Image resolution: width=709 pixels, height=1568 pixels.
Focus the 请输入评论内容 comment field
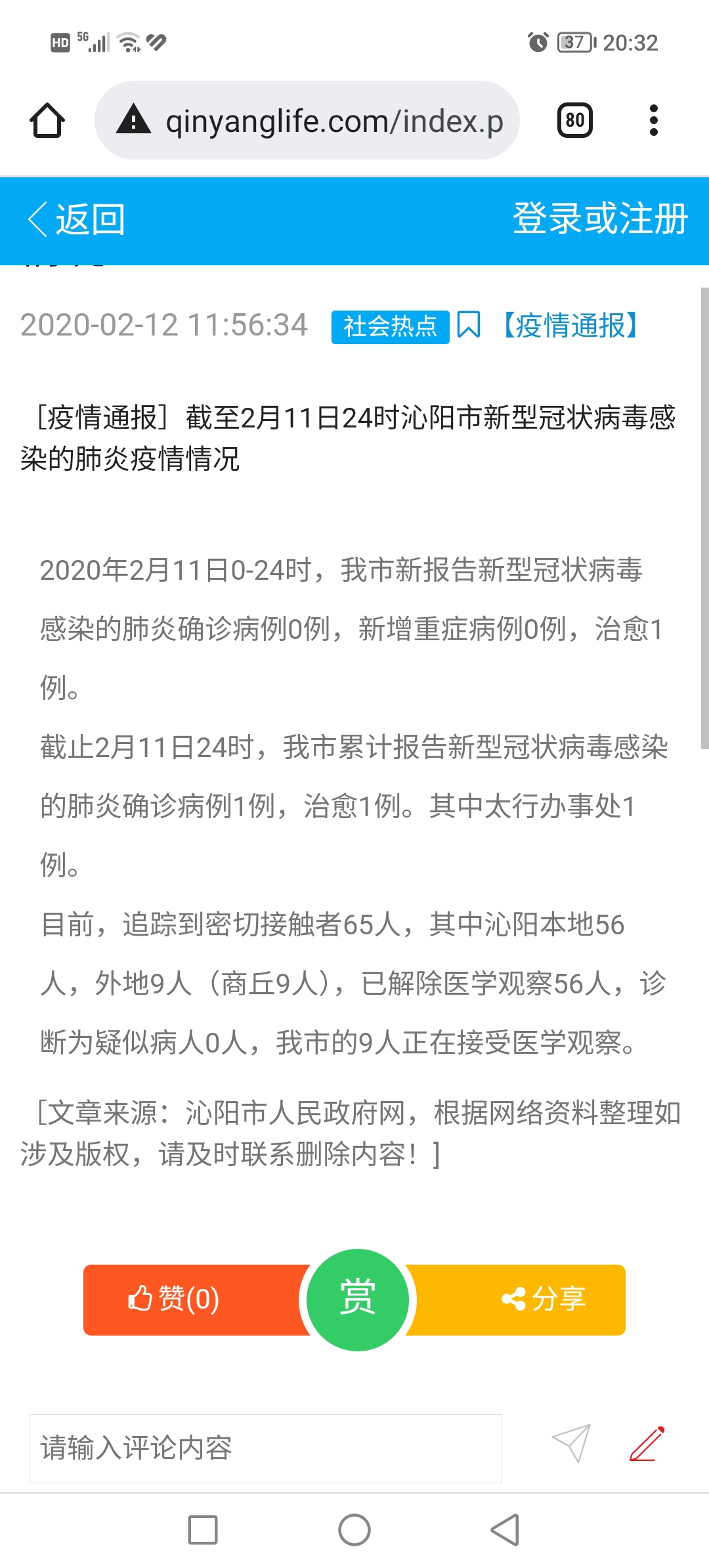click(266, 1448)
